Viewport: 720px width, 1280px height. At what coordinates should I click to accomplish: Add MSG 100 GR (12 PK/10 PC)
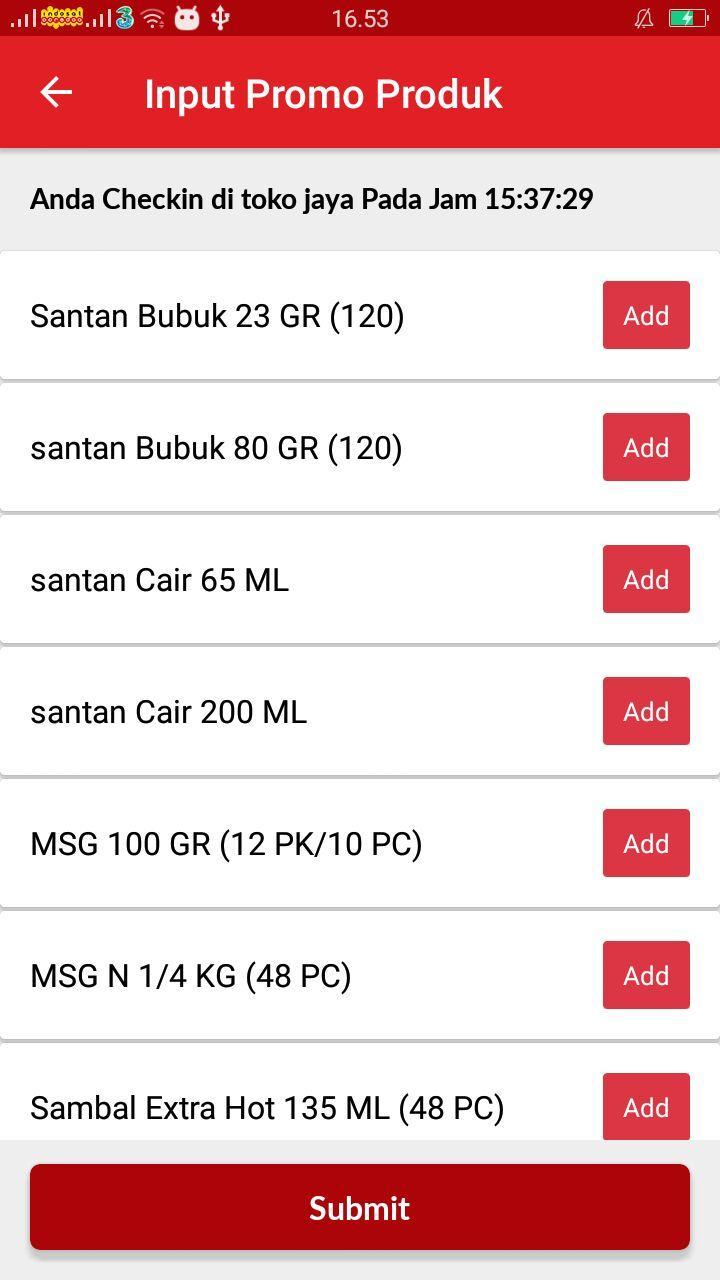click(646, 843)
